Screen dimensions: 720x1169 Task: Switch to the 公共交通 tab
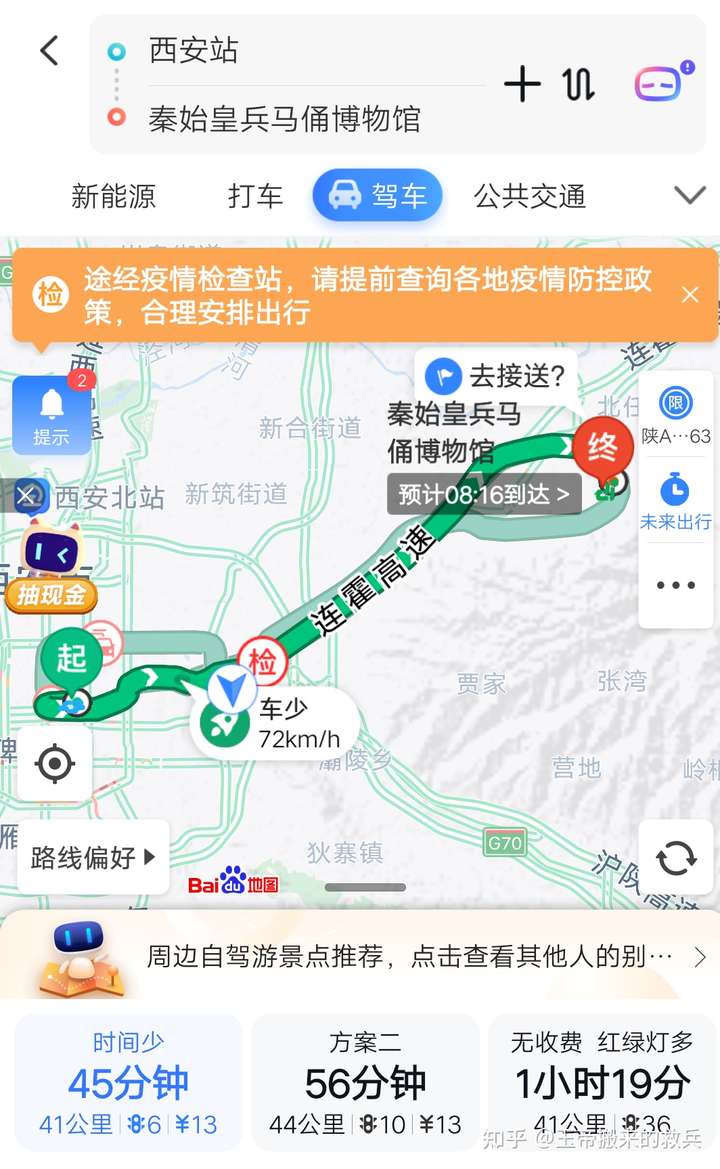529,197
